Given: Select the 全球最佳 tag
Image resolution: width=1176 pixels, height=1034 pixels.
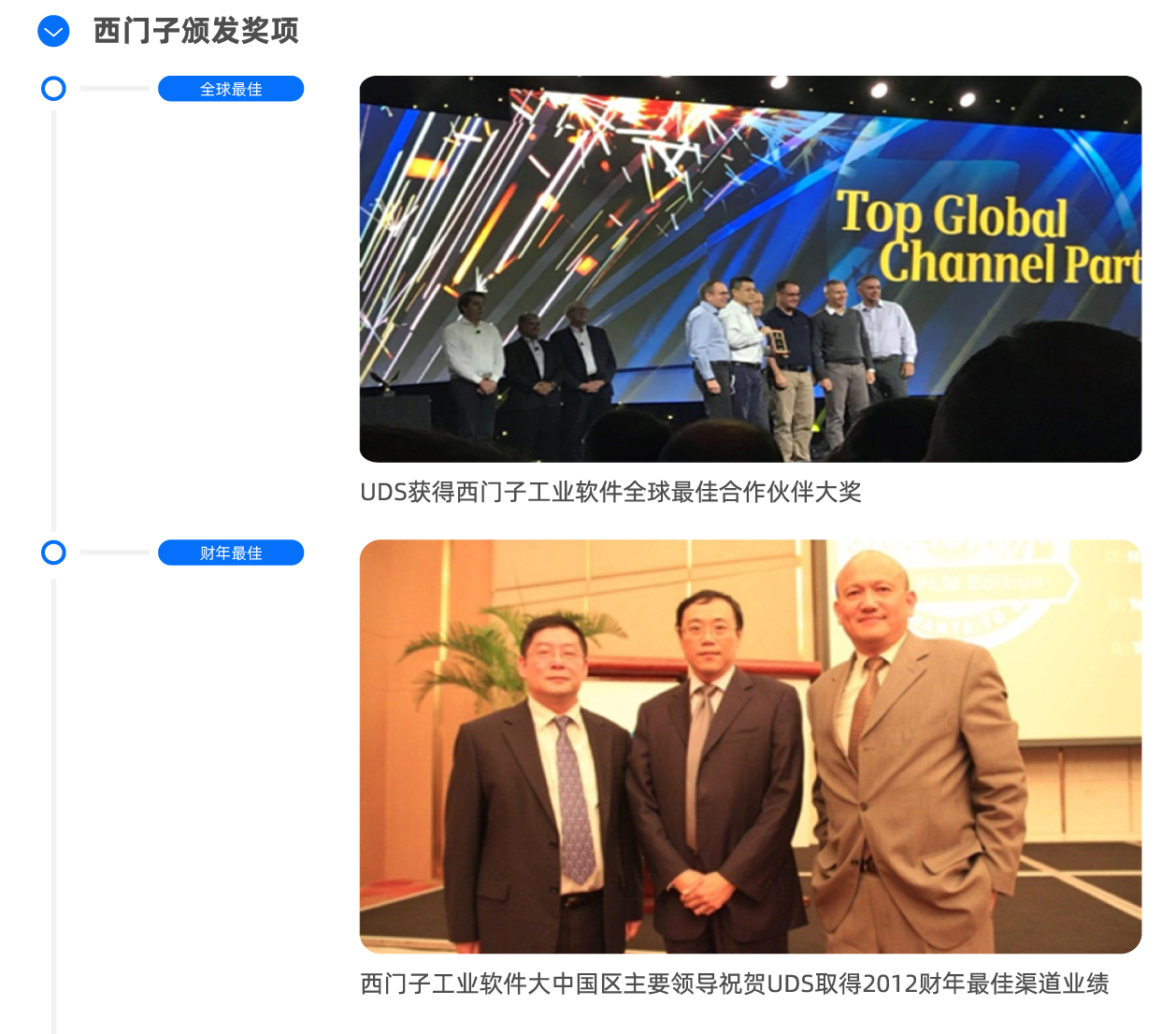Looking at the screenshot, I should [231, 89].
